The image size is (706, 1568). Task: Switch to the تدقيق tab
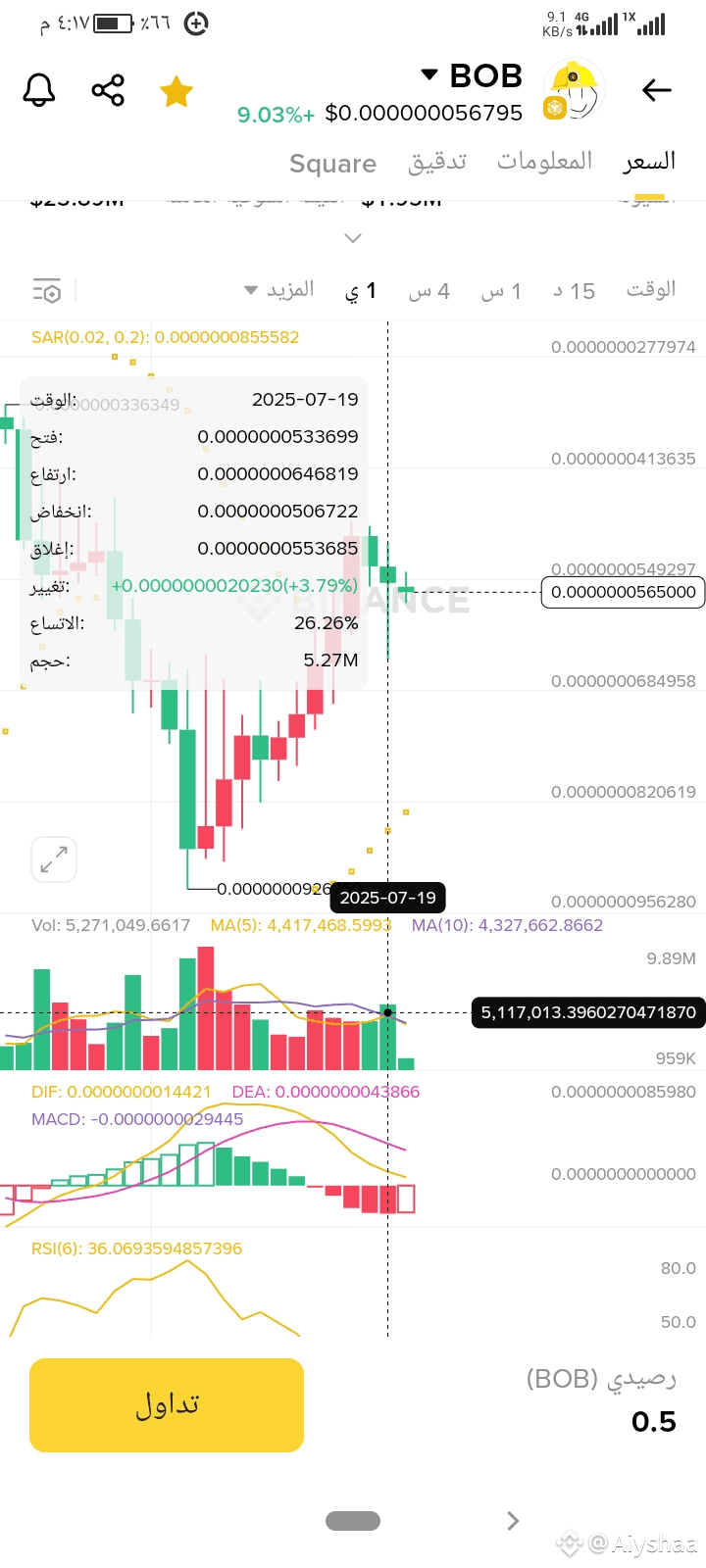pos(437,161)
